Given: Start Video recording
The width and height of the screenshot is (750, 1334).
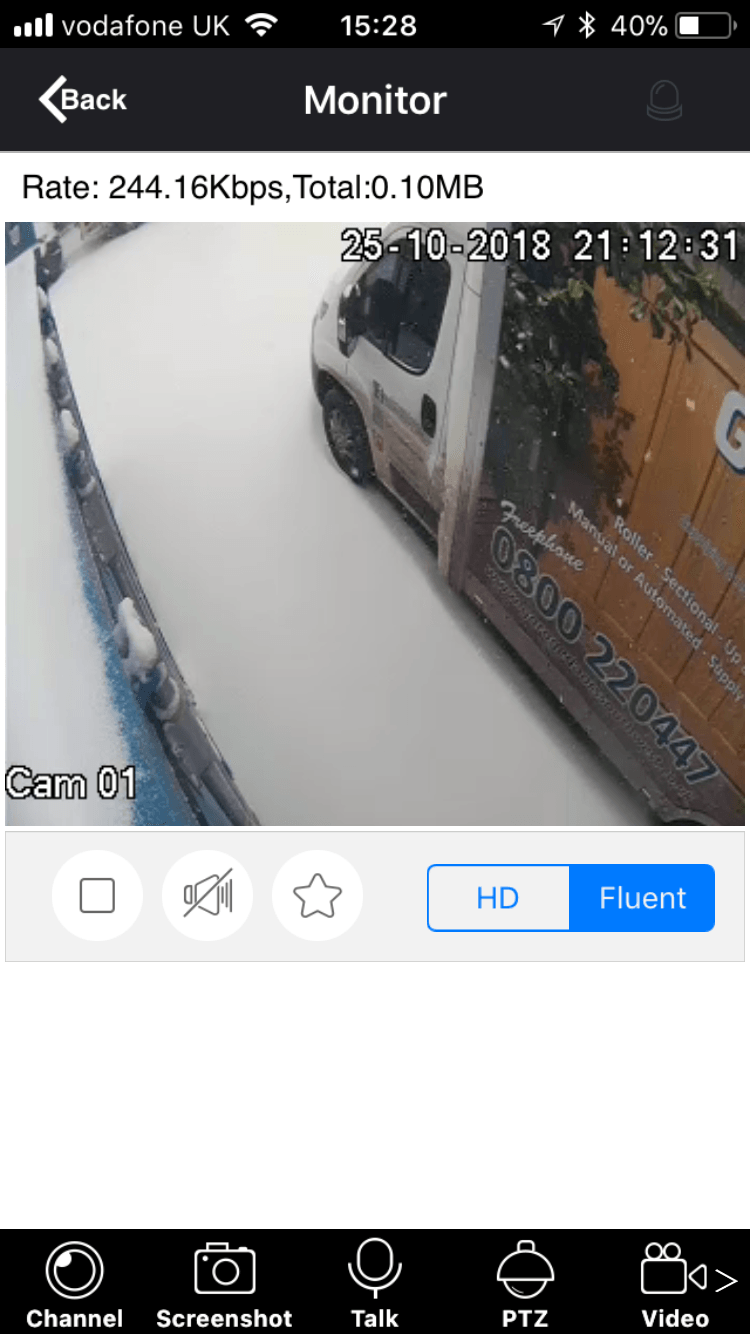Looking at the screenshot, I should point(676,1284).
